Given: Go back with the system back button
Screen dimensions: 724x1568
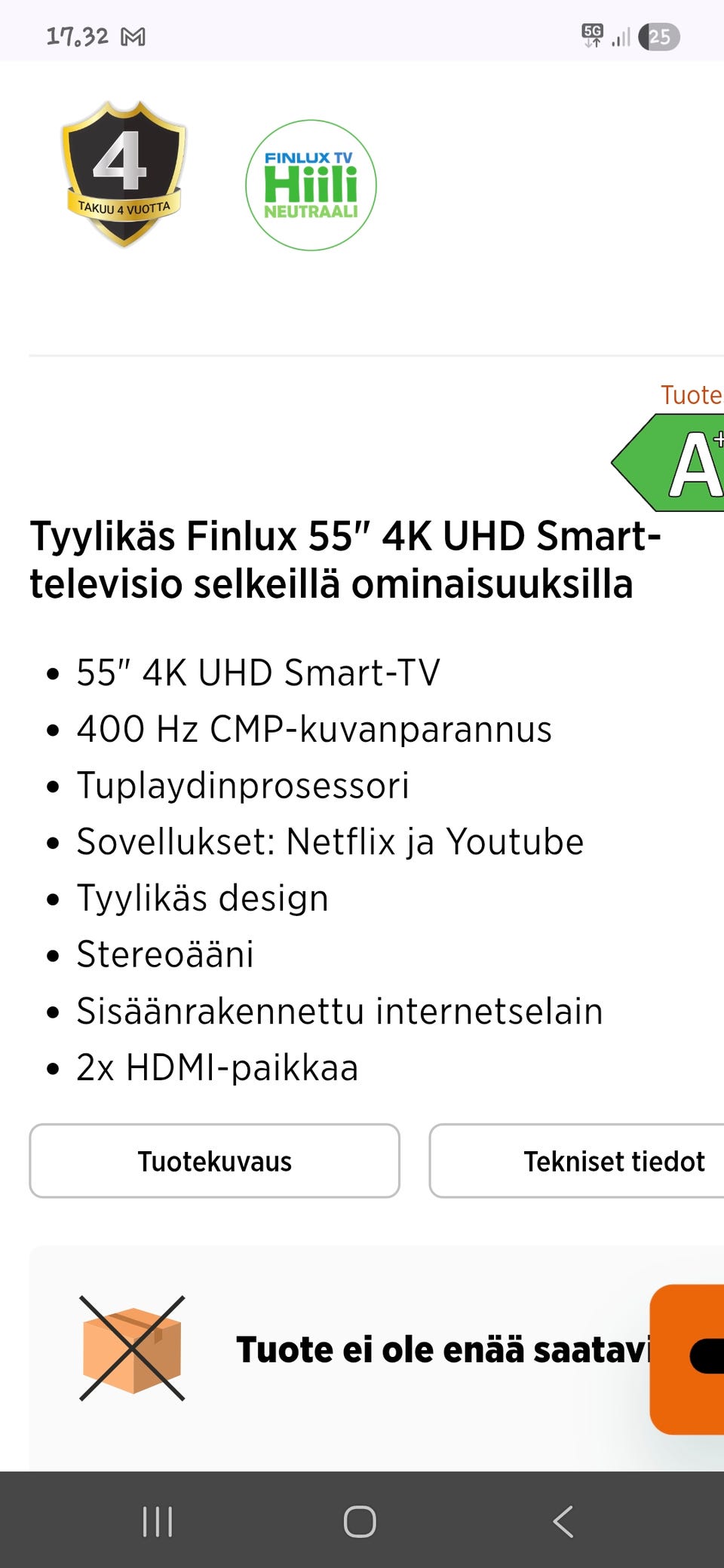Looking at the screenshot, I should [563, 1521].
